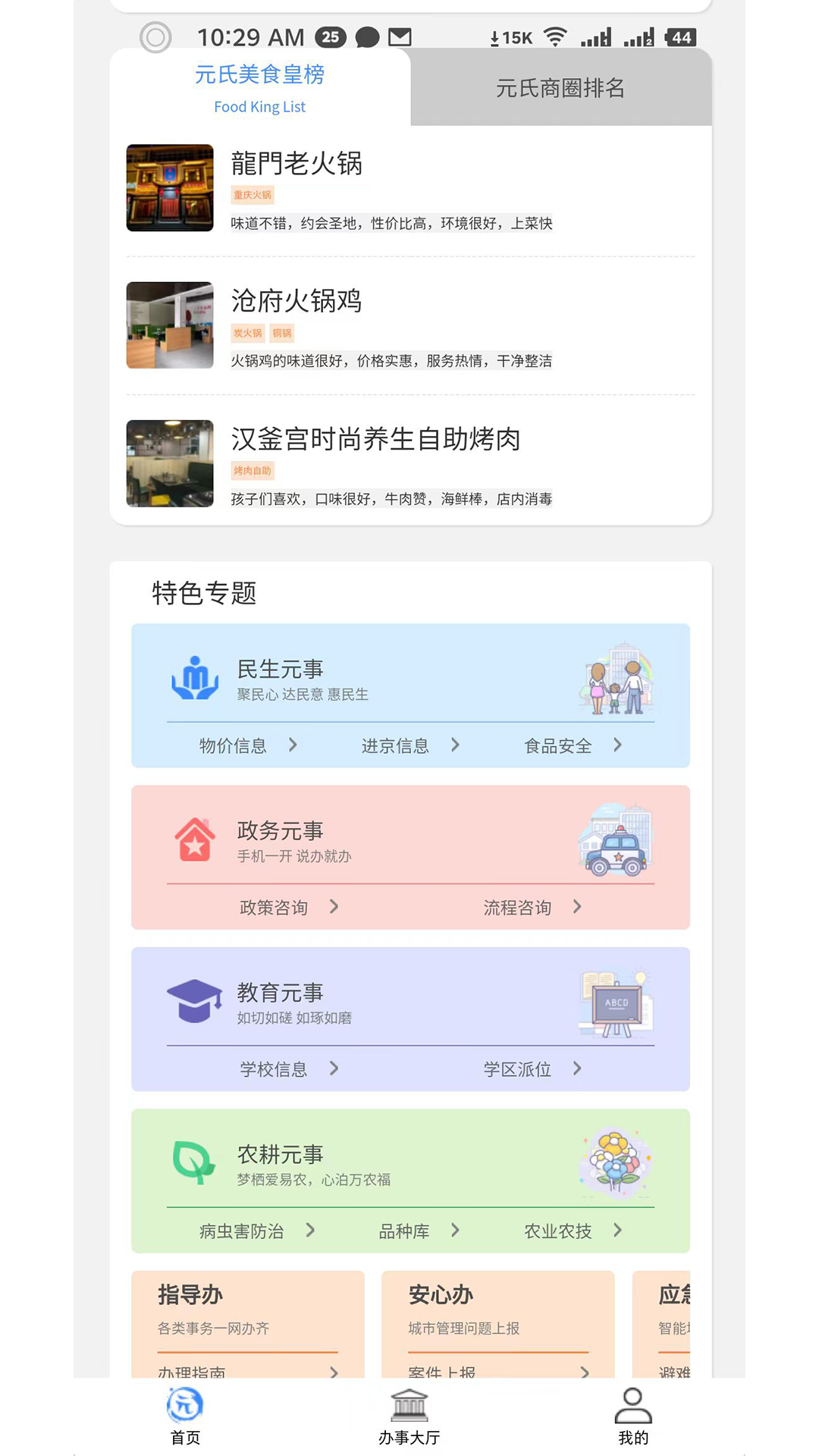Screen dimensions: 819x1456
Task: Open the 办理指南 link under 指导办
Action: 192,1373
